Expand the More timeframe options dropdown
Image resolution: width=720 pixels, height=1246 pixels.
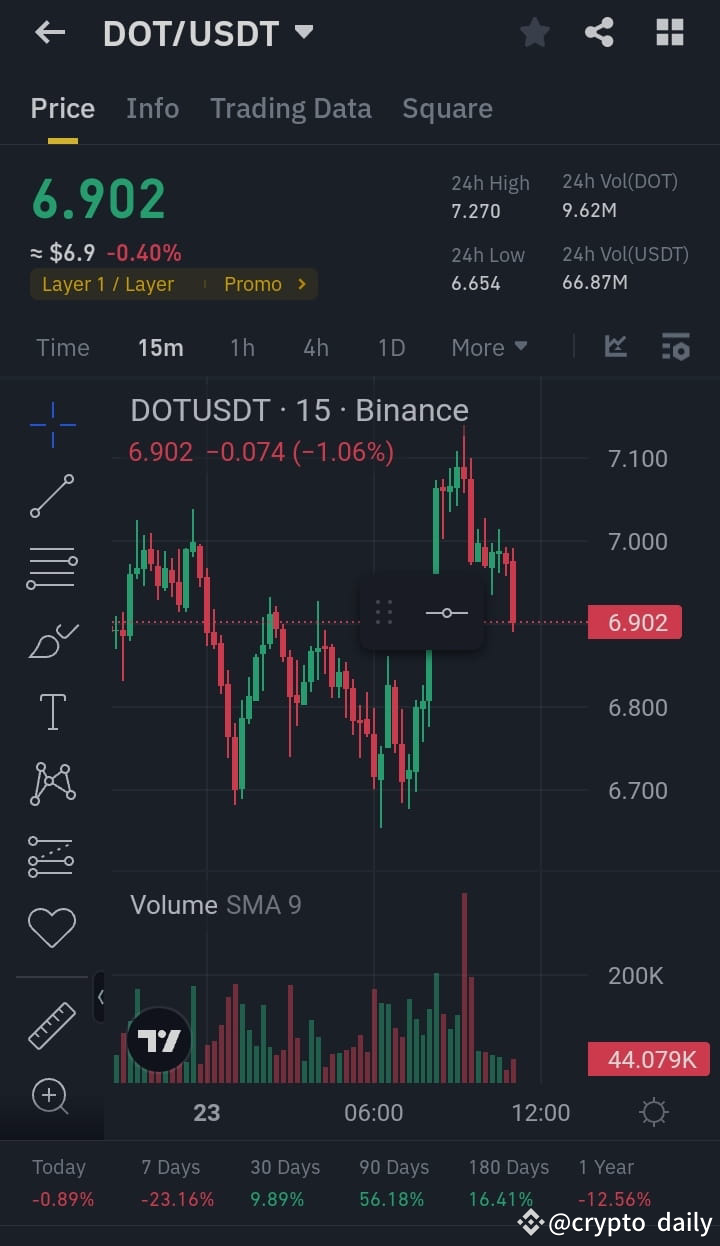489,347
